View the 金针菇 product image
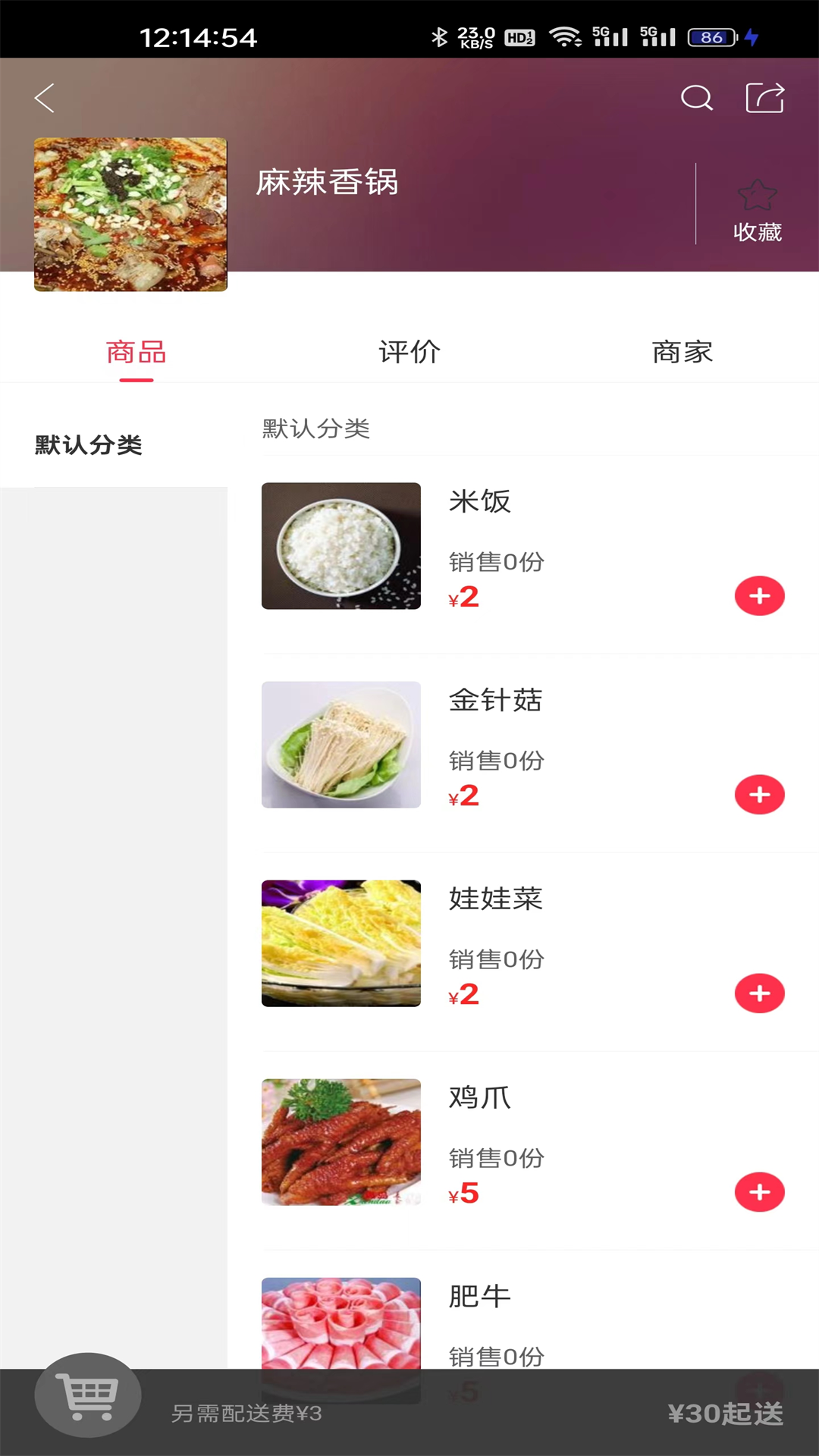The image size is (819, 1456). (x=341, y=745)
